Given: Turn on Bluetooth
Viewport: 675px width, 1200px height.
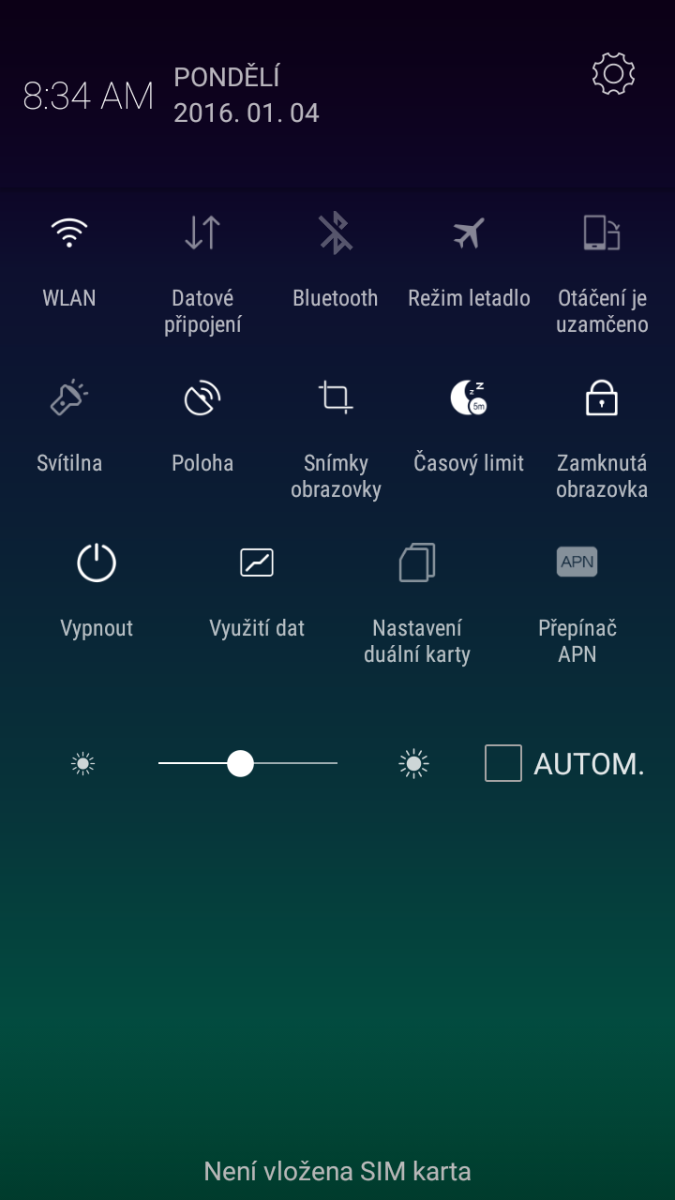Looking at the screenshot, I should click(x=335, y=234).
